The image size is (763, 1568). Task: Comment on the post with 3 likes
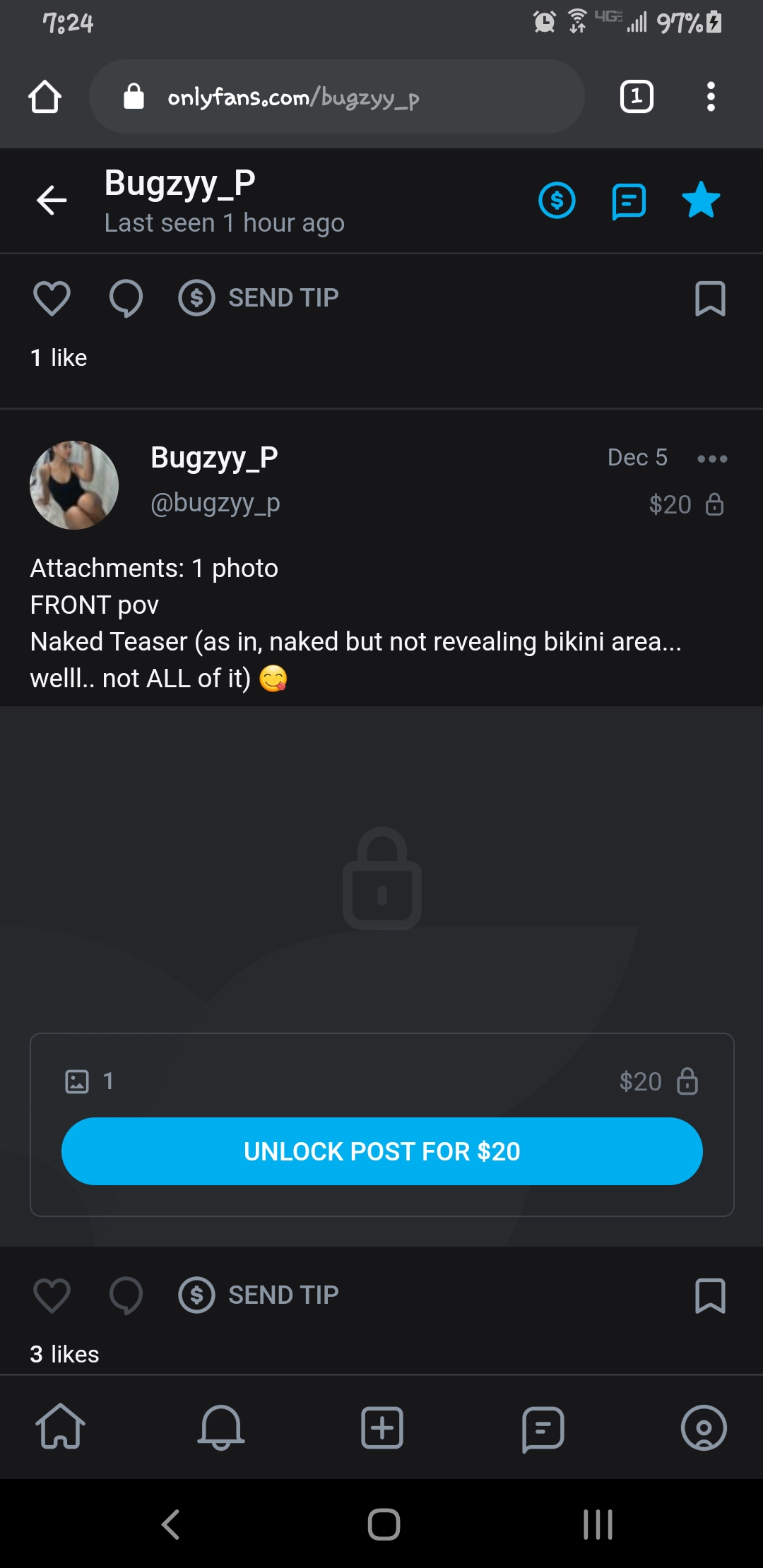tap(126, 1295)
